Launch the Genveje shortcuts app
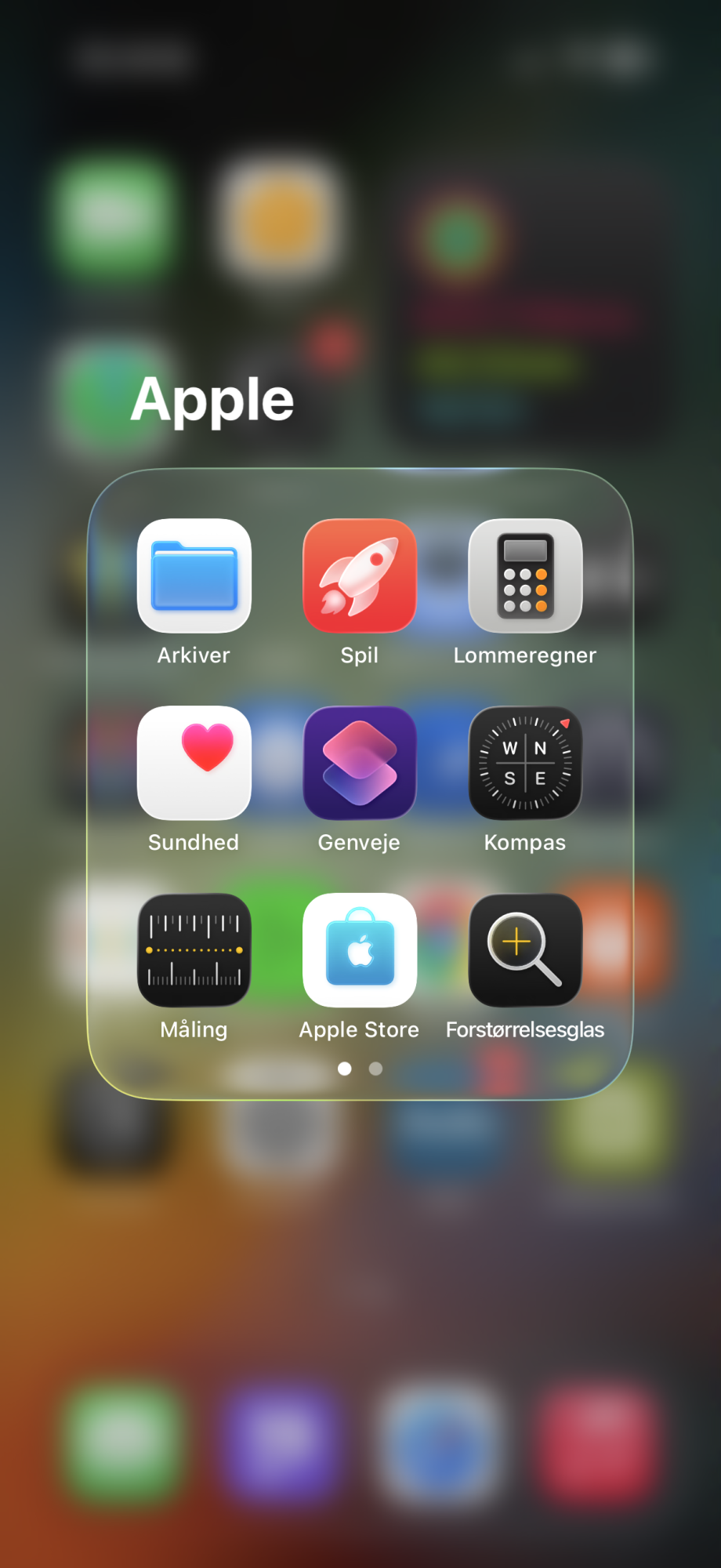 (x=360, y=764)
